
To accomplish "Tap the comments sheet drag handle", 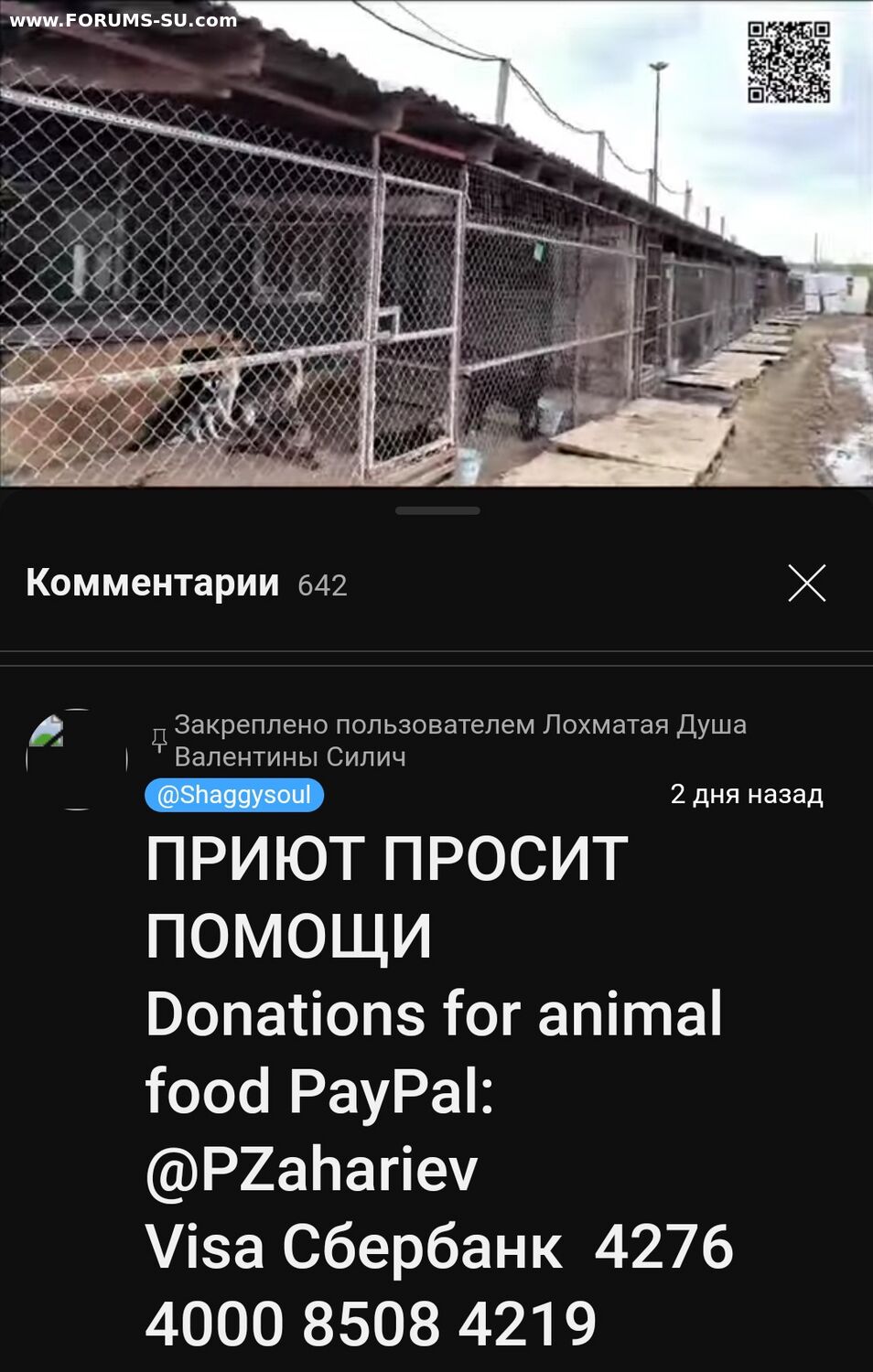I will 437,511.
